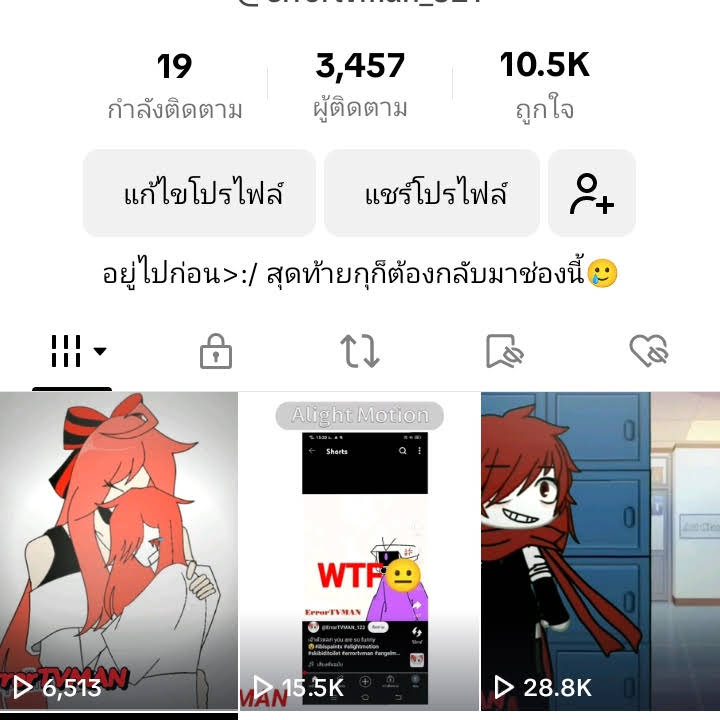Play the Alight Motion video with 15.5K views
This screenshot has height=720, width=720.
tap(359, 550)
